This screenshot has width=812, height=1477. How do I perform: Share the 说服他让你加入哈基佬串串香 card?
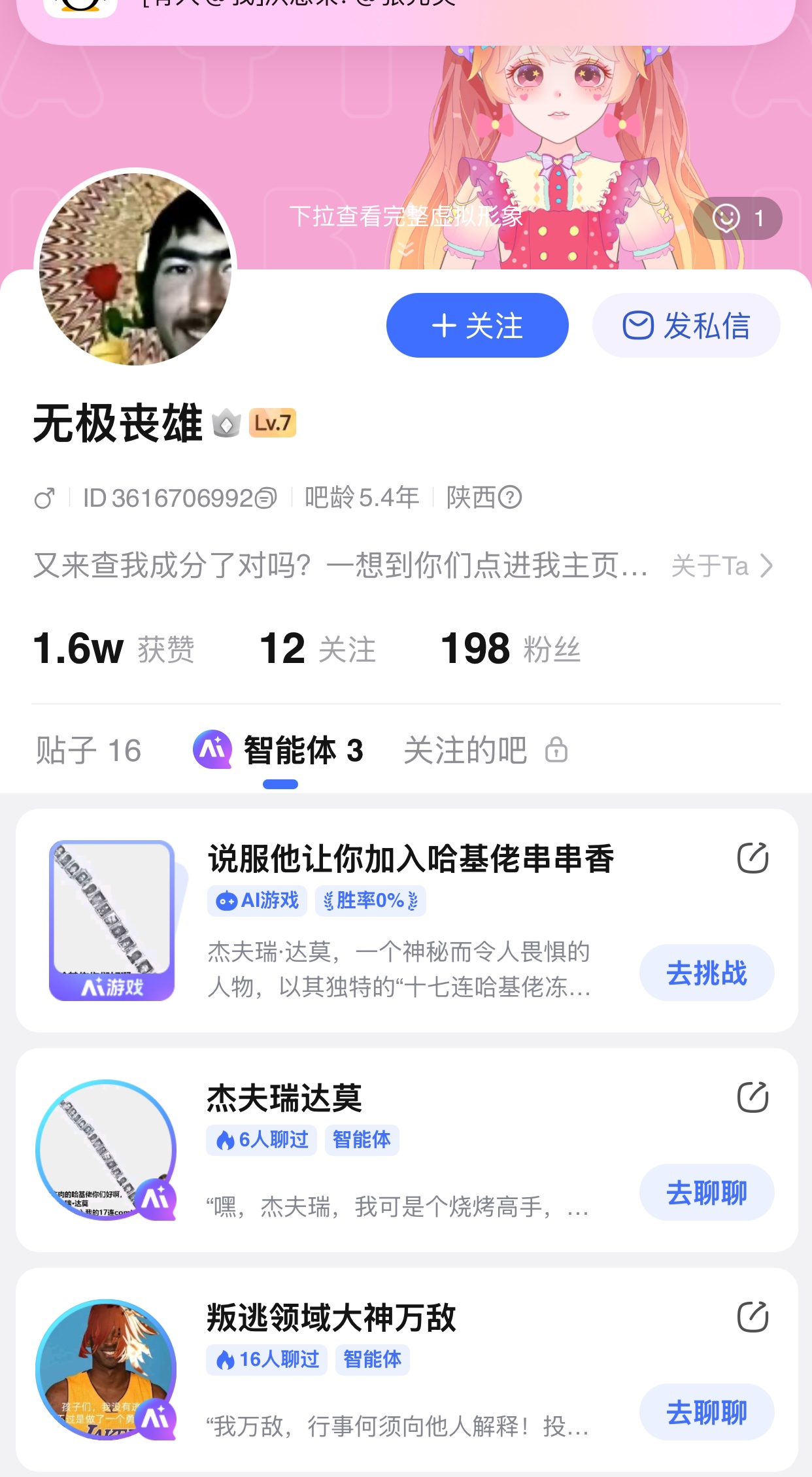pyautogui.click(x=753, y=858)
